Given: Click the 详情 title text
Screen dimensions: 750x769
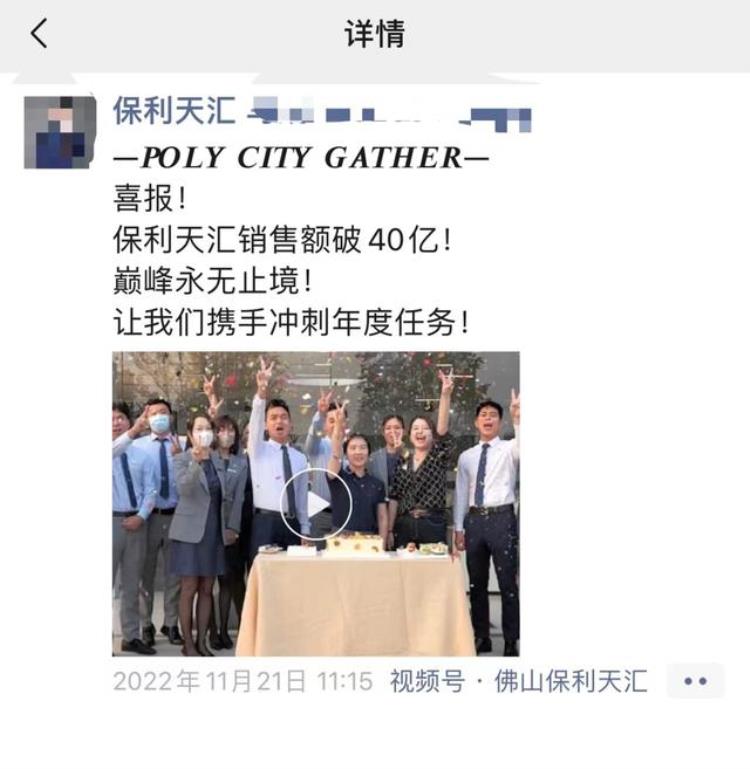Looking at the screenshot, I should [375, 32].
